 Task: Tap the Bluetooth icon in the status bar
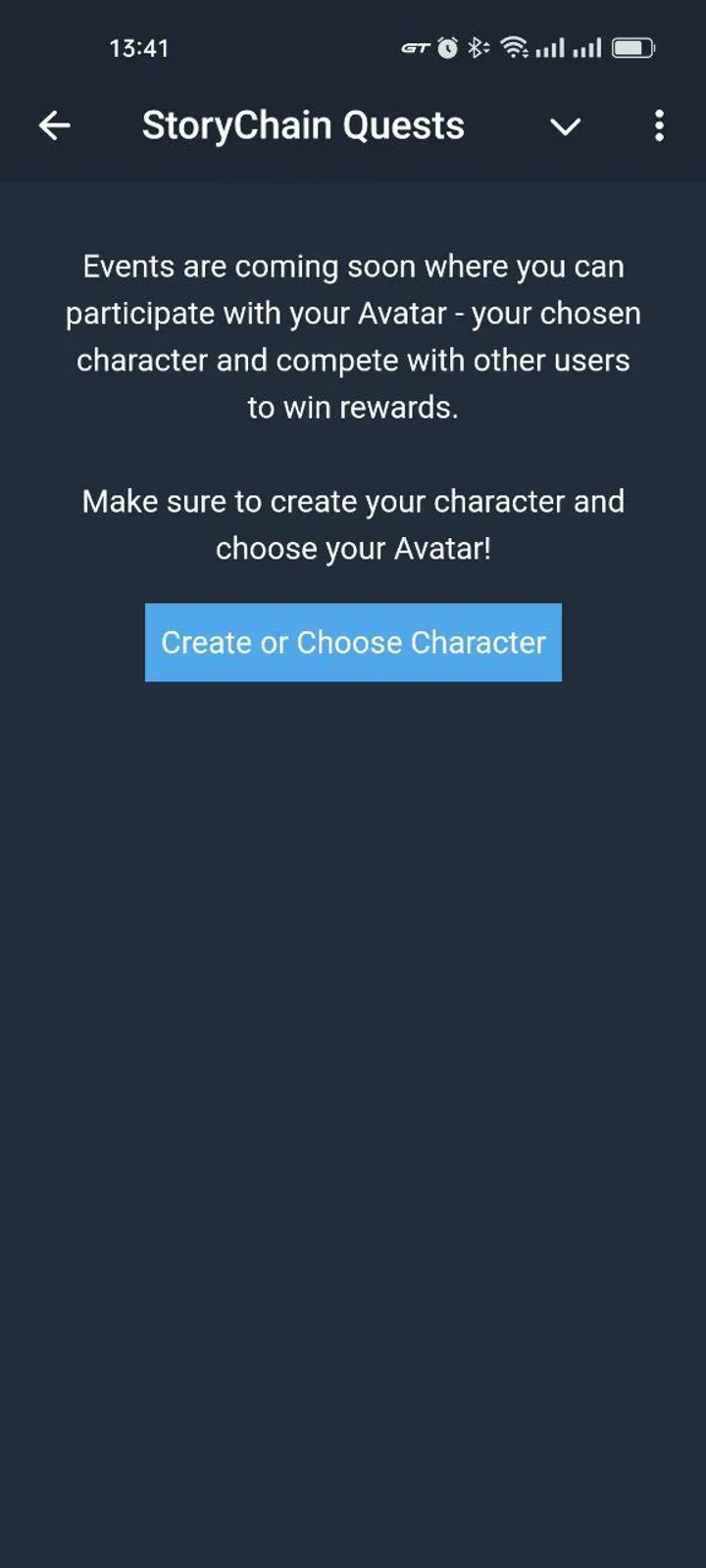click(x=477, y=46)
